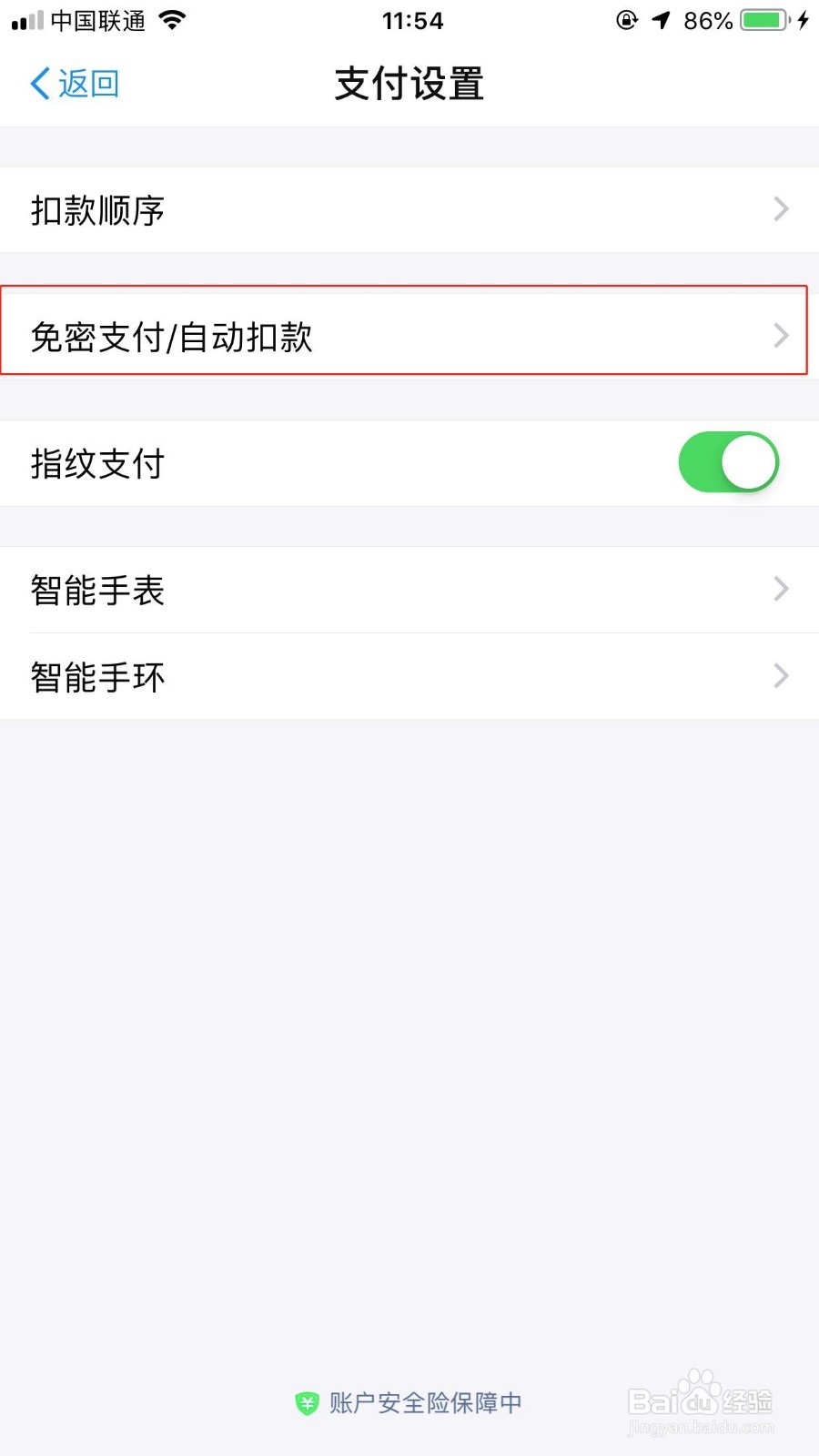Open 智能手环 via its chevron arrow

point(781,676)
